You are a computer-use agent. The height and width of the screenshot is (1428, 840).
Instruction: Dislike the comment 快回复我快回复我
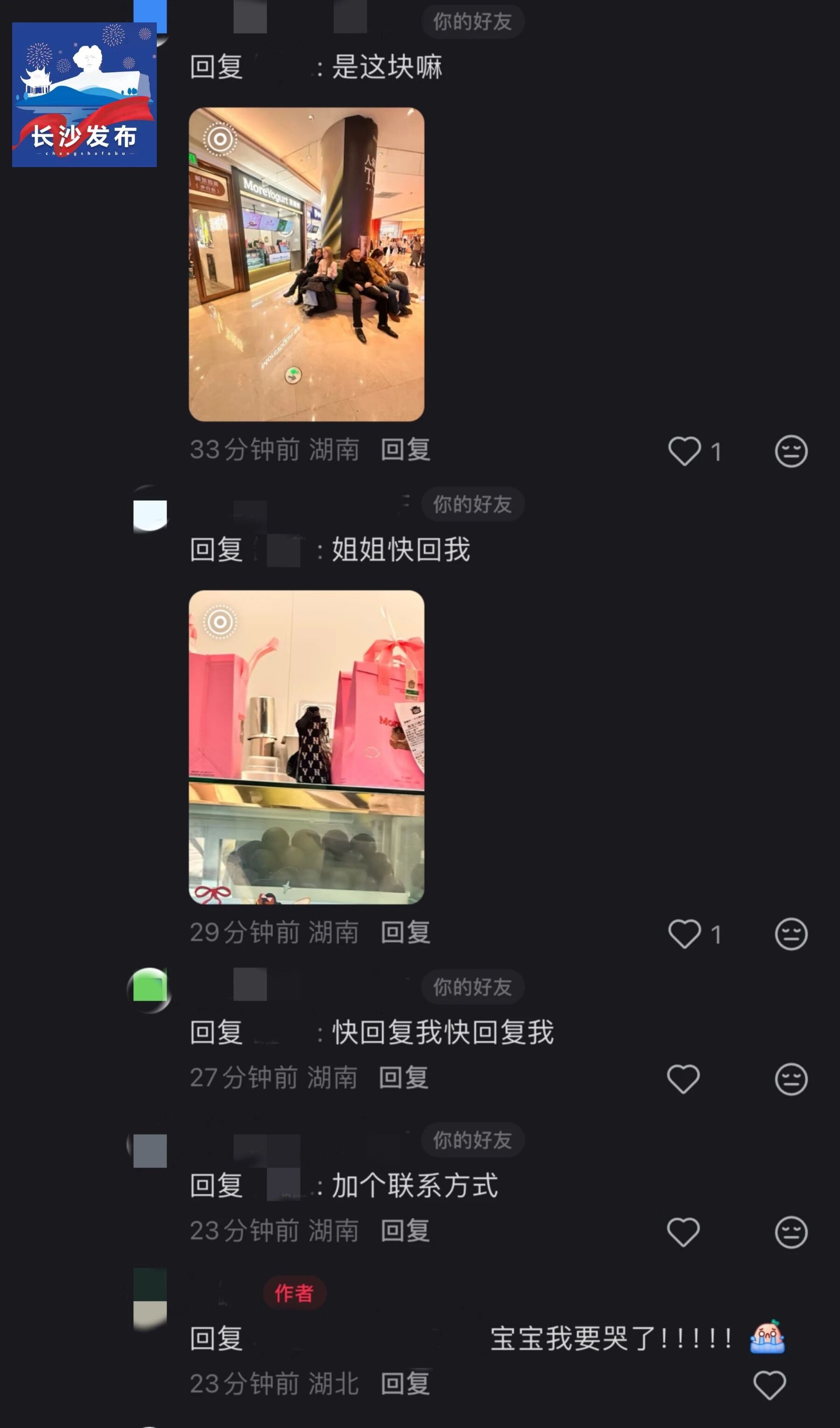pos(791,1078)
